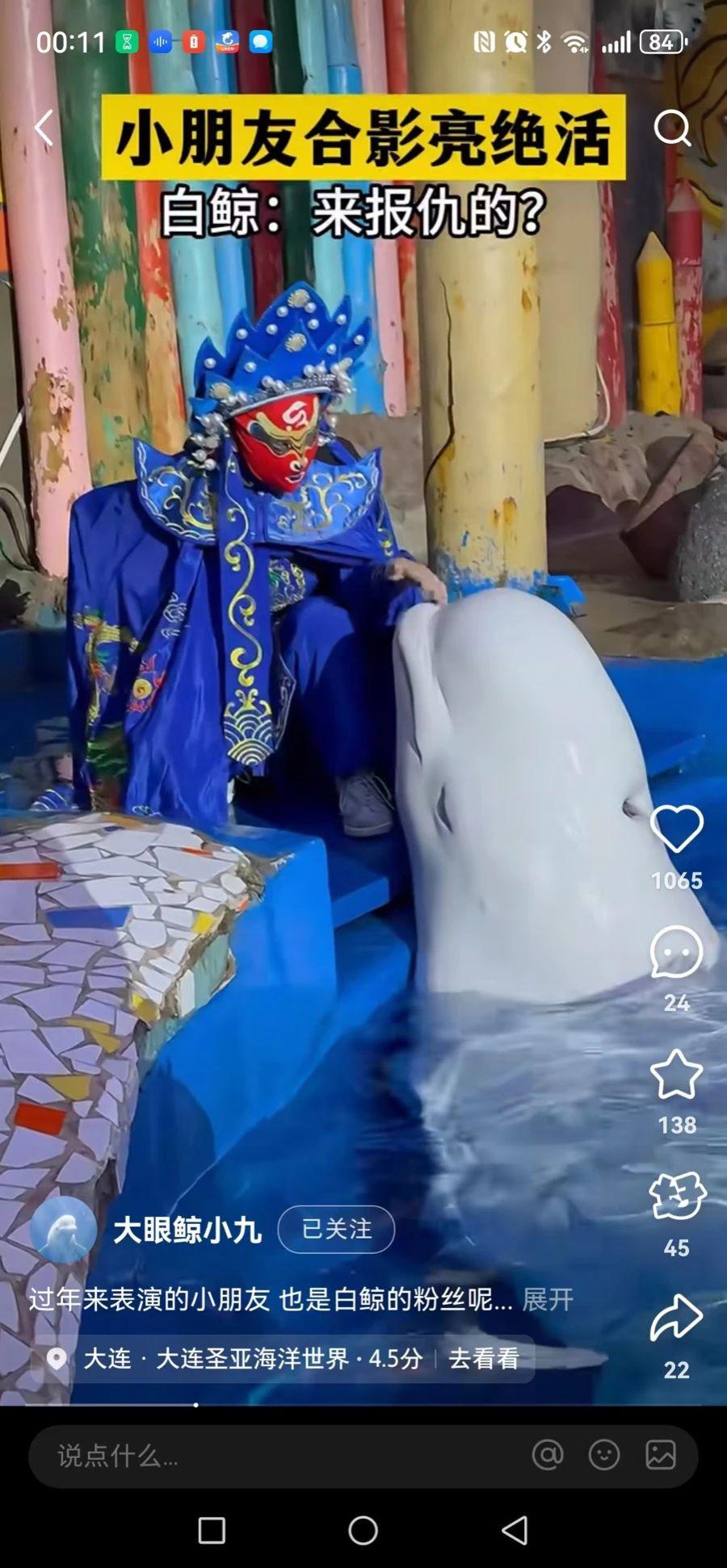Open 大连圣亚海洋世界 location tag
Viewport: 727px width, 1568px height.
coord(250,1359)
